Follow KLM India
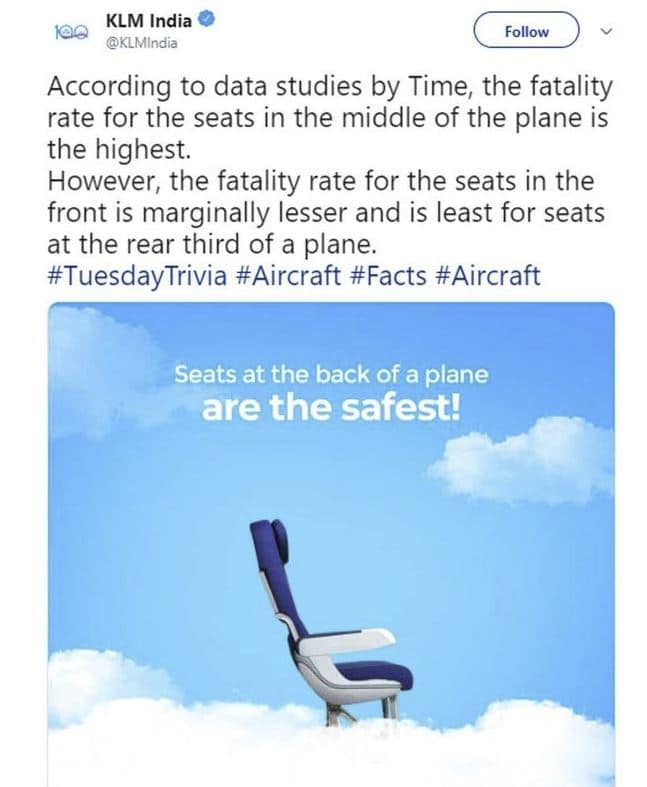Screen dimensions: 647x787 (526, 31)
